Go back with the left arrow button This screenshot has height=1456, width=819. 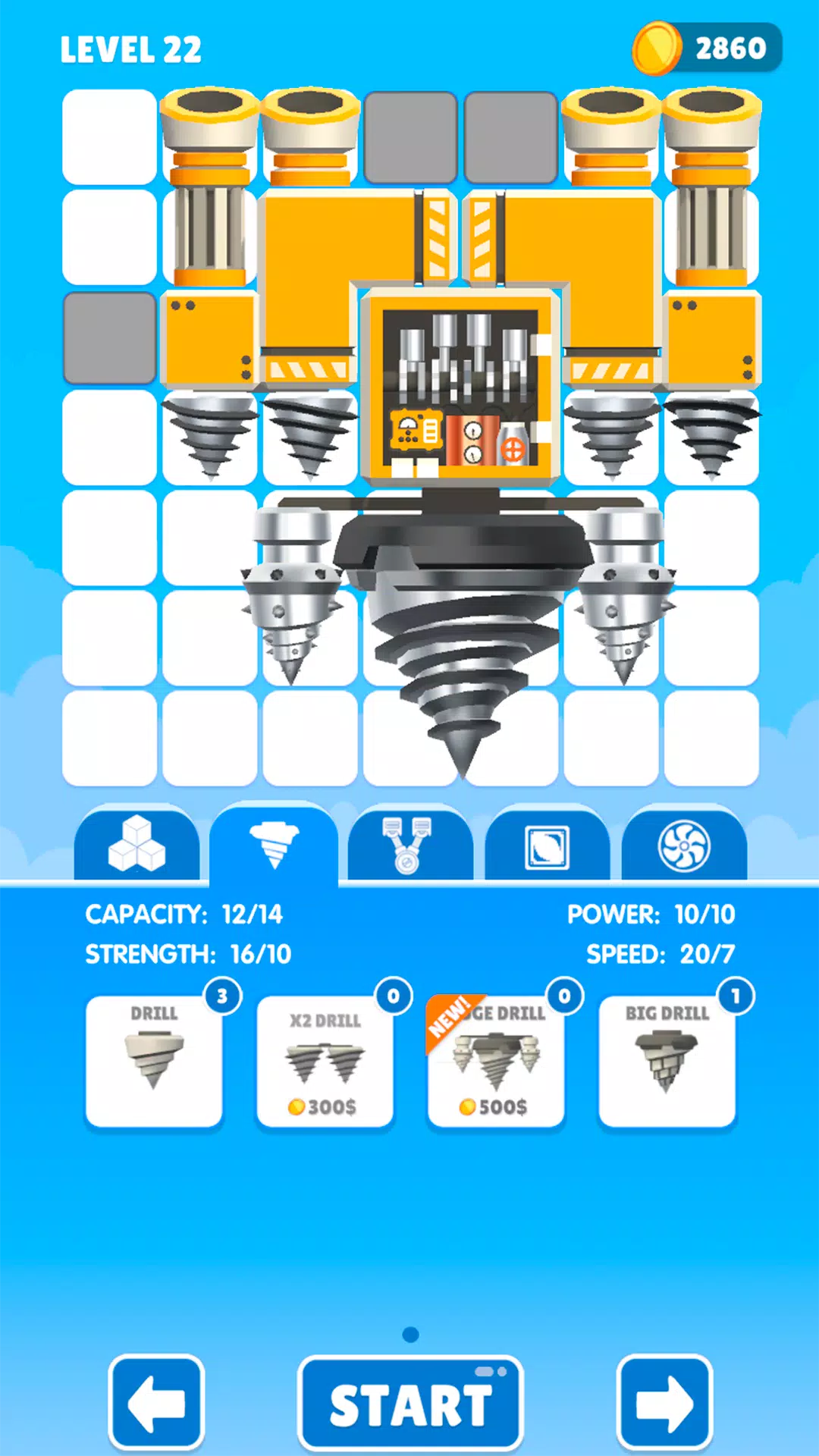pos(156,1404)
